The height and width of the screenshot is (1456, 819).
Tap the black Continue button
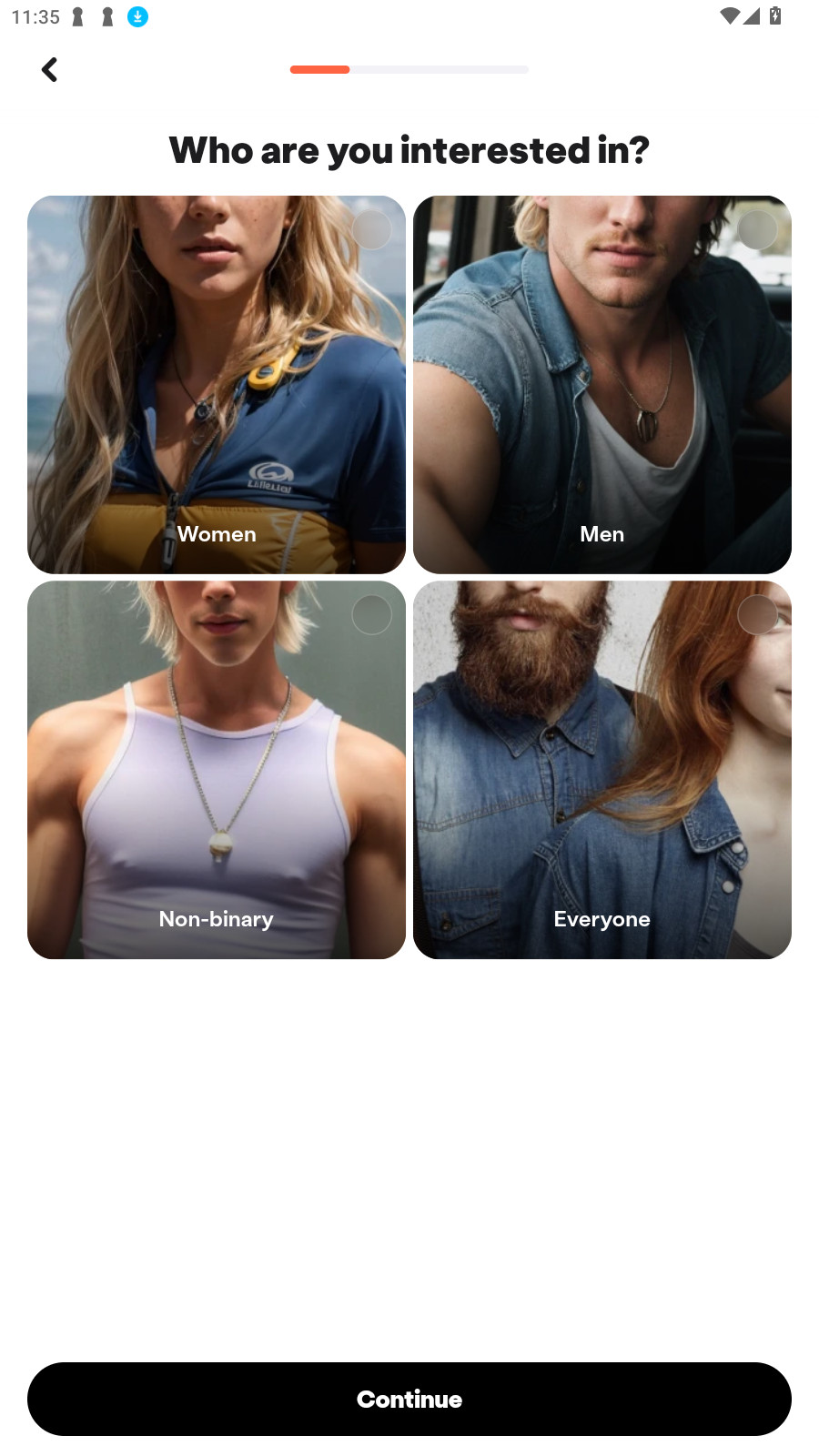pos(409,1399)
